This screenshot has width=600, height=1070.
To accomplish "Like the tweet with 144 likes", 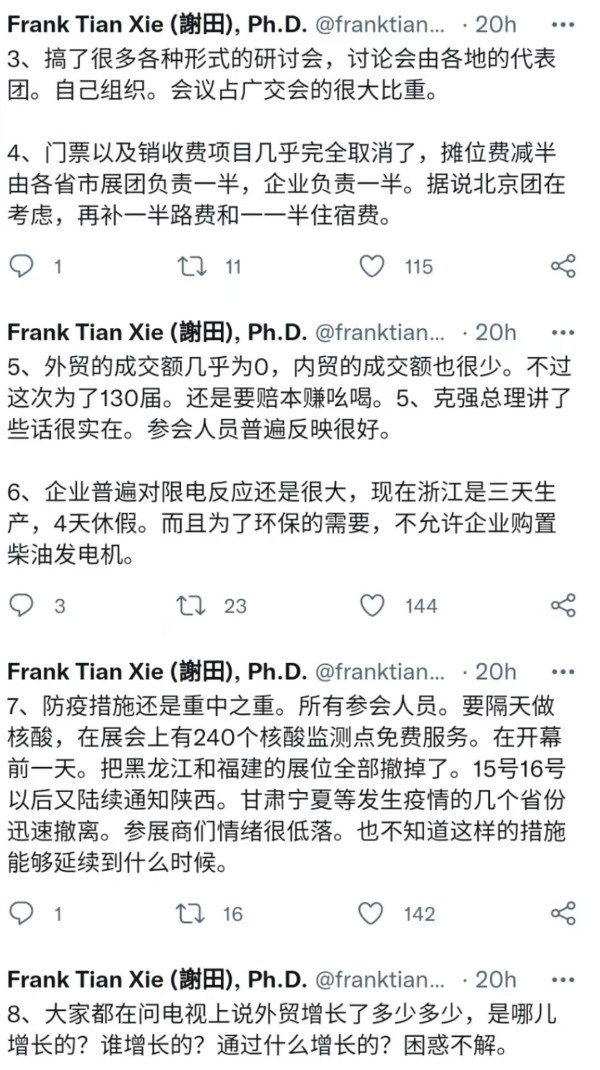I will [371, 606].
